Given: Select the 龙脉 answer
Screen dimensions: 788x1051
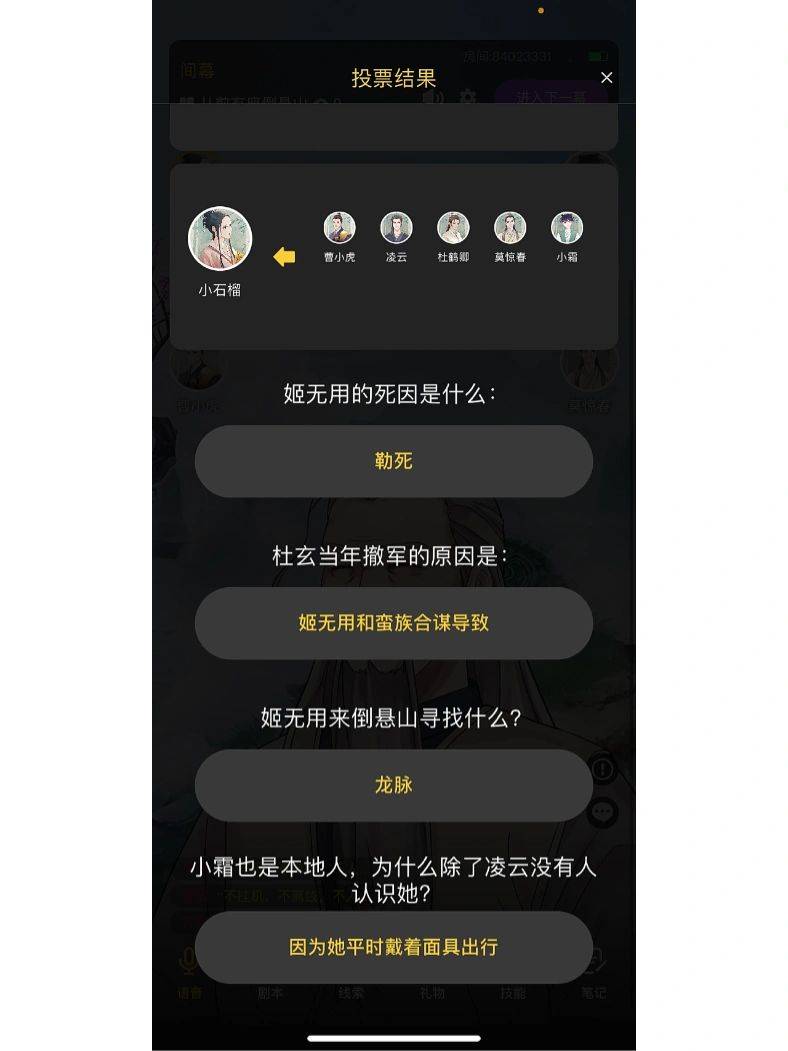Looking at the screenshot, I should (x=393, y=785).
